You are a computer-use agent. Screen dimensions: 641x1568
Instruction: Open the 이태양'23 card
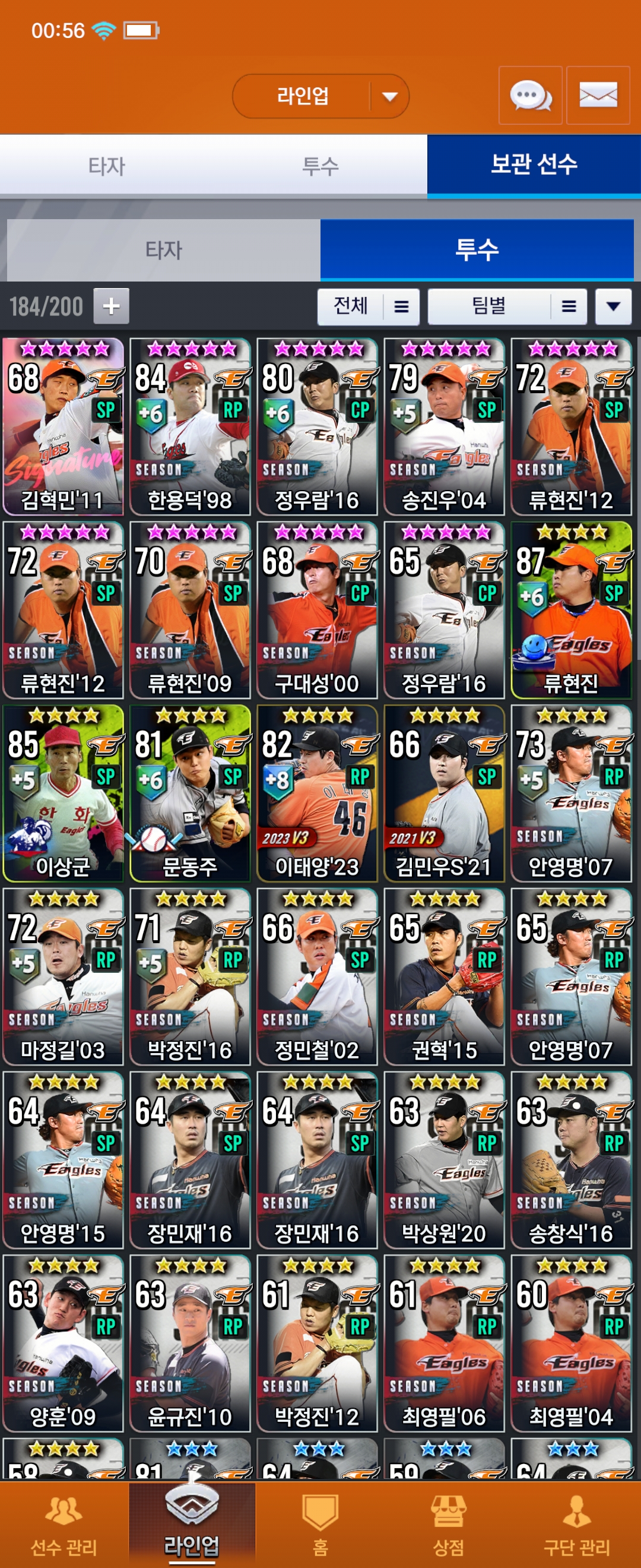point(317,792)
